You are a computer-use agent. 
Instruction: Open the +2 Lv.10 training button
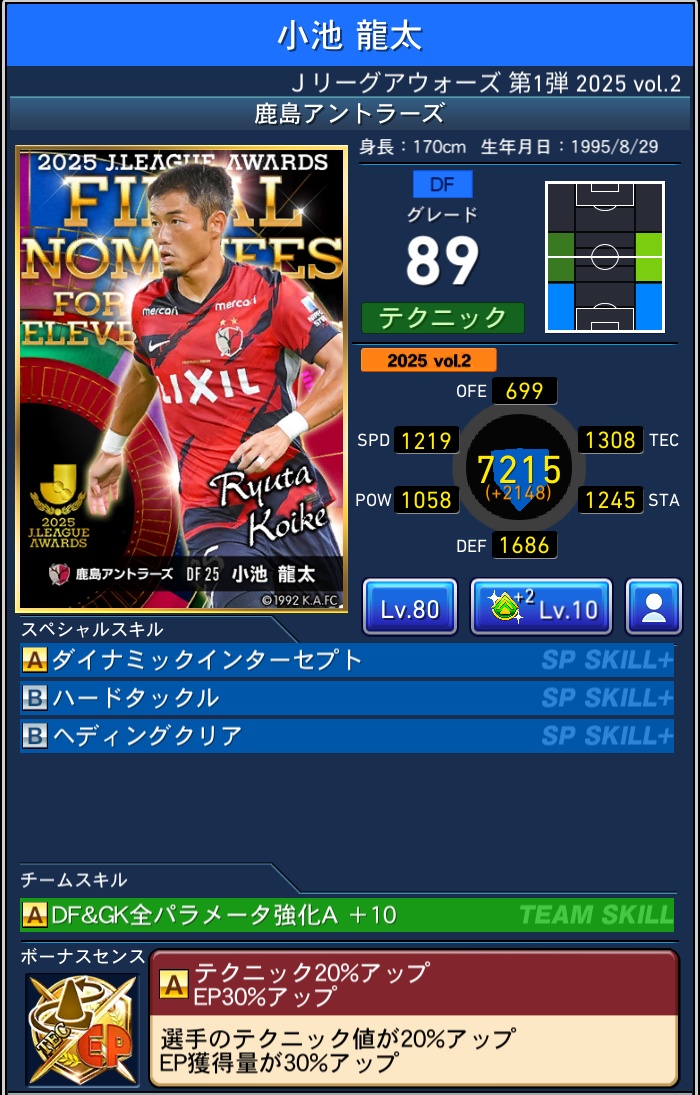coord(541,607)
